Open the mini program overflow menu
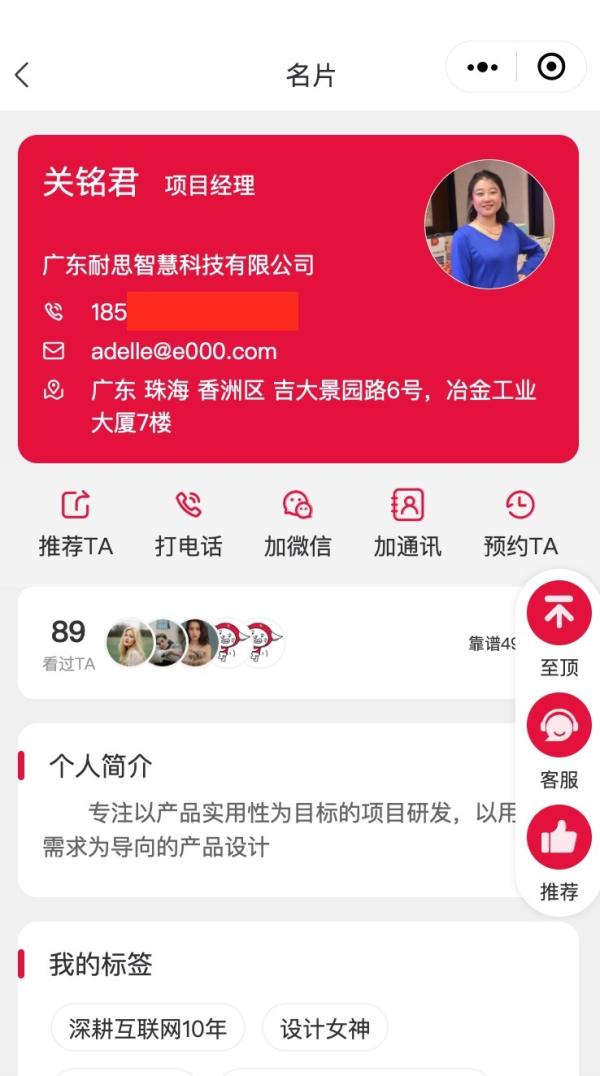 pyautogui.click(x=482, y=67)
